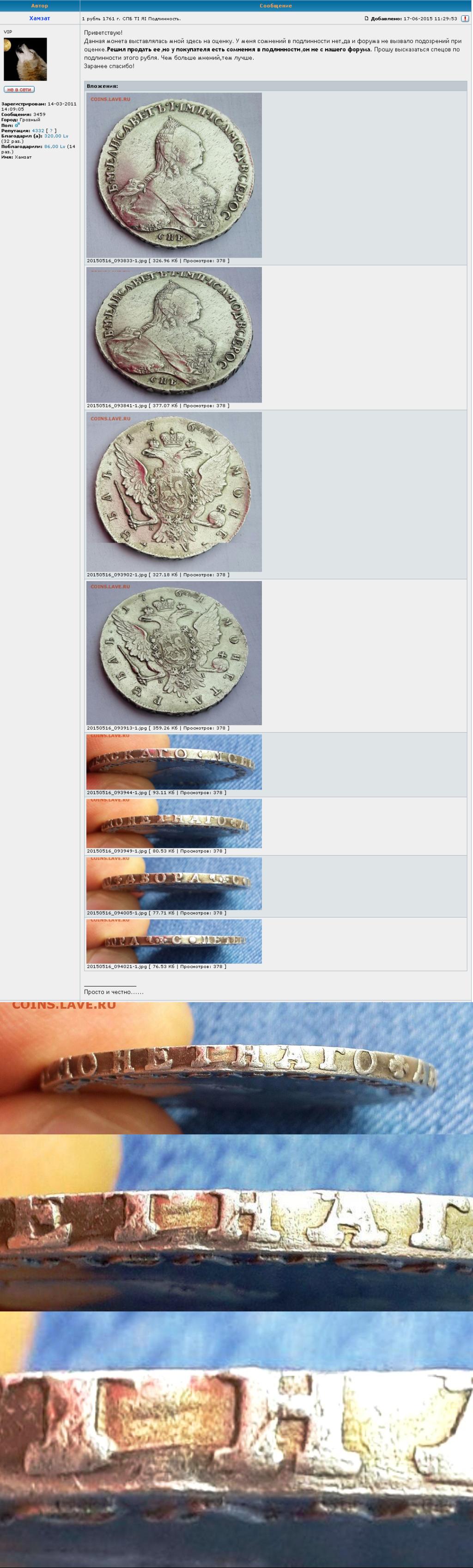Open the 86,00 Lv thanked link
The width and height of the screenshot is (473, 1568).
pyautogui.click(x=54, y=146)
